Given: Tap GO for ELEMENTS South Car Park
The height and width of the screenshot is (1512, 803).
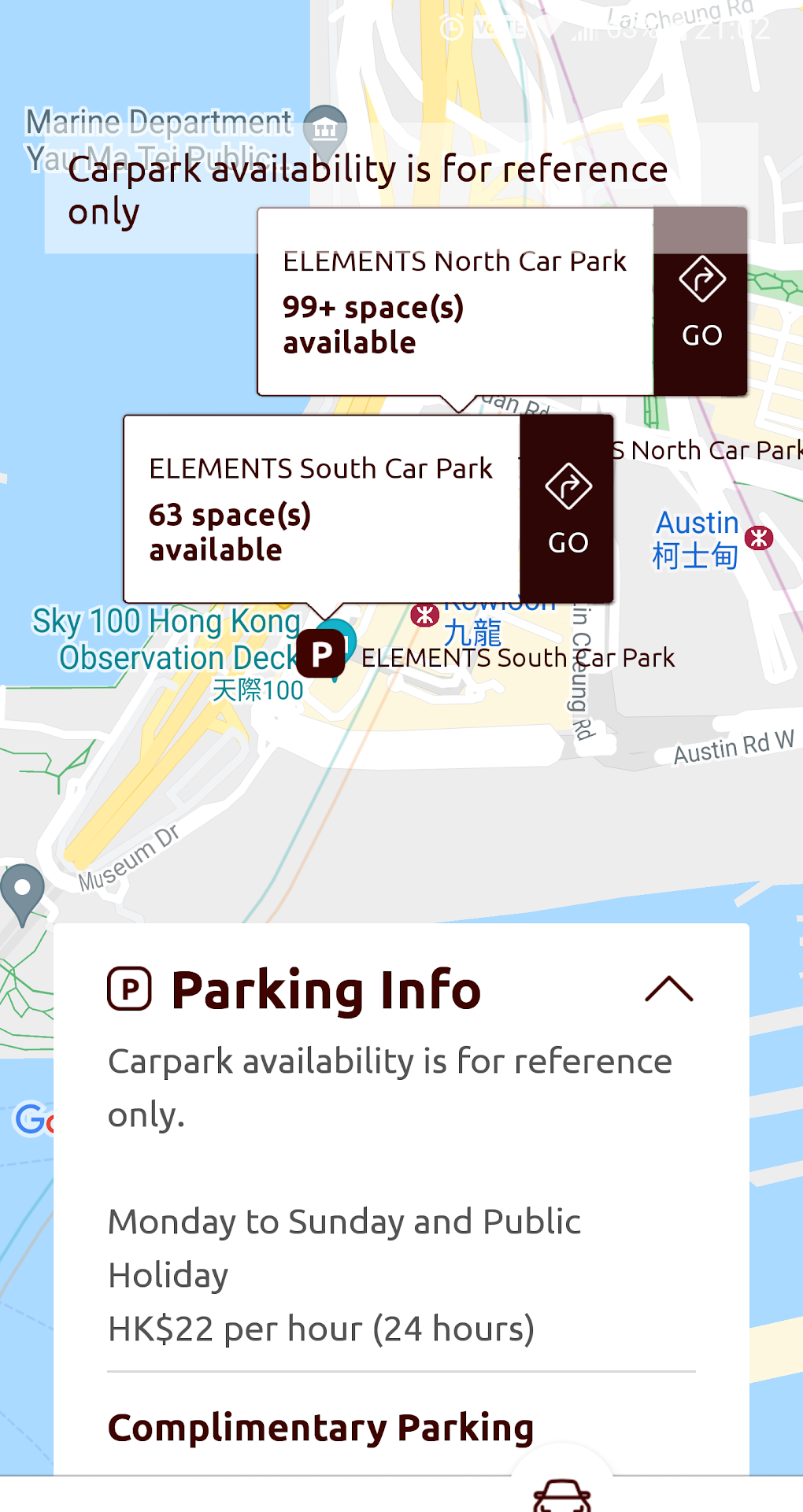Looking at the screenshot, I should click(x=568, y=509).
